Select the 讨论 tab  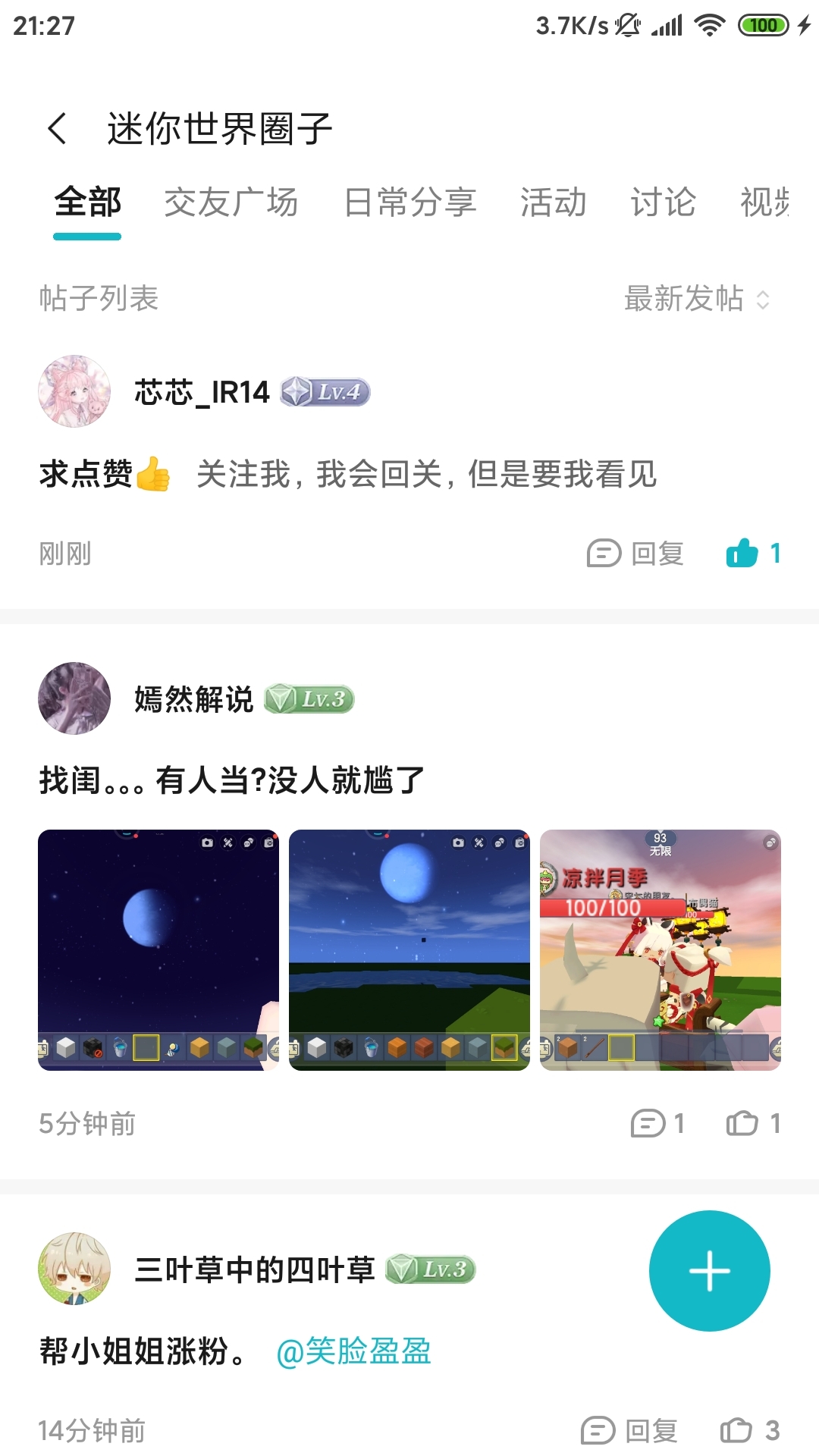click(664, 202)
